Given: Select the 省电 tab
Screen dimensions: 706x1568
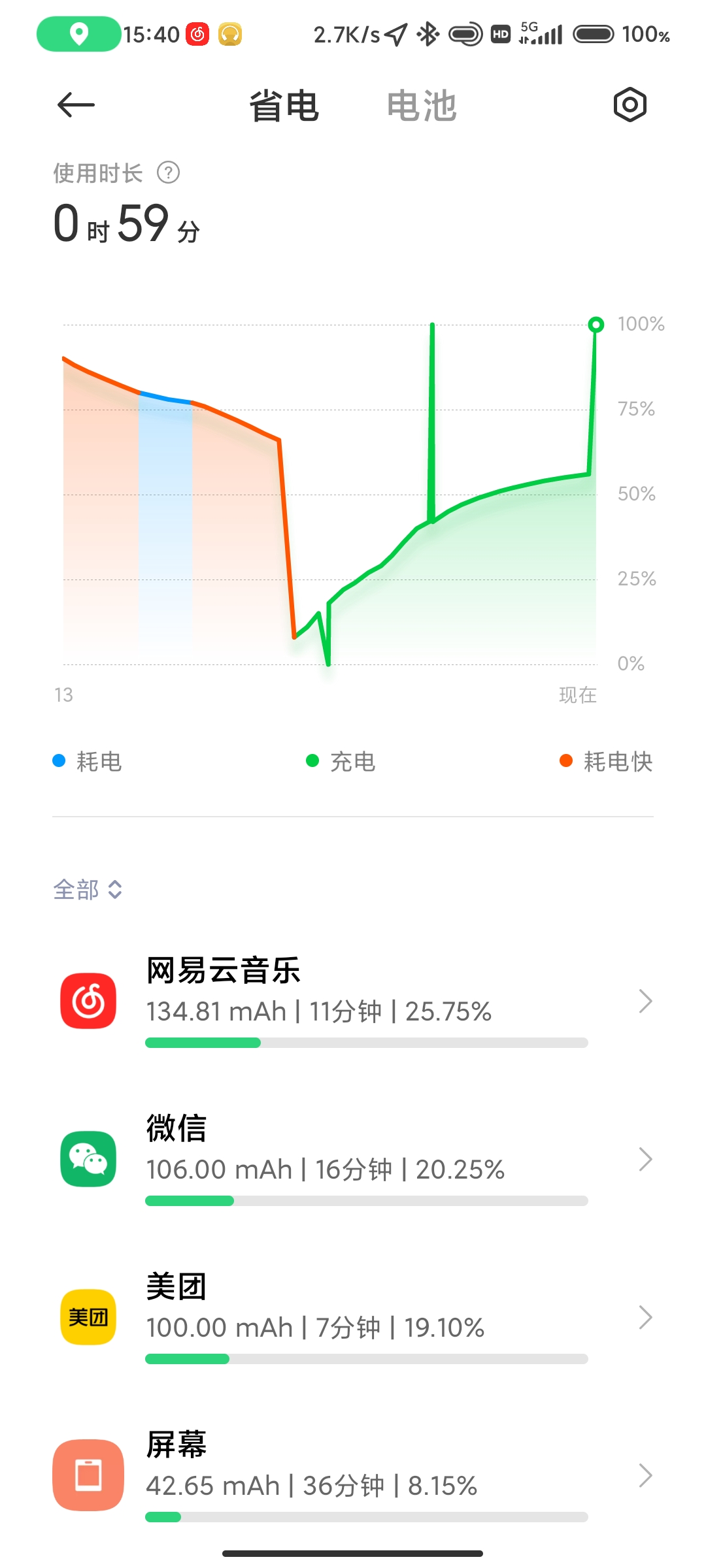Looking at the screenshot, I should click(284, 106).
